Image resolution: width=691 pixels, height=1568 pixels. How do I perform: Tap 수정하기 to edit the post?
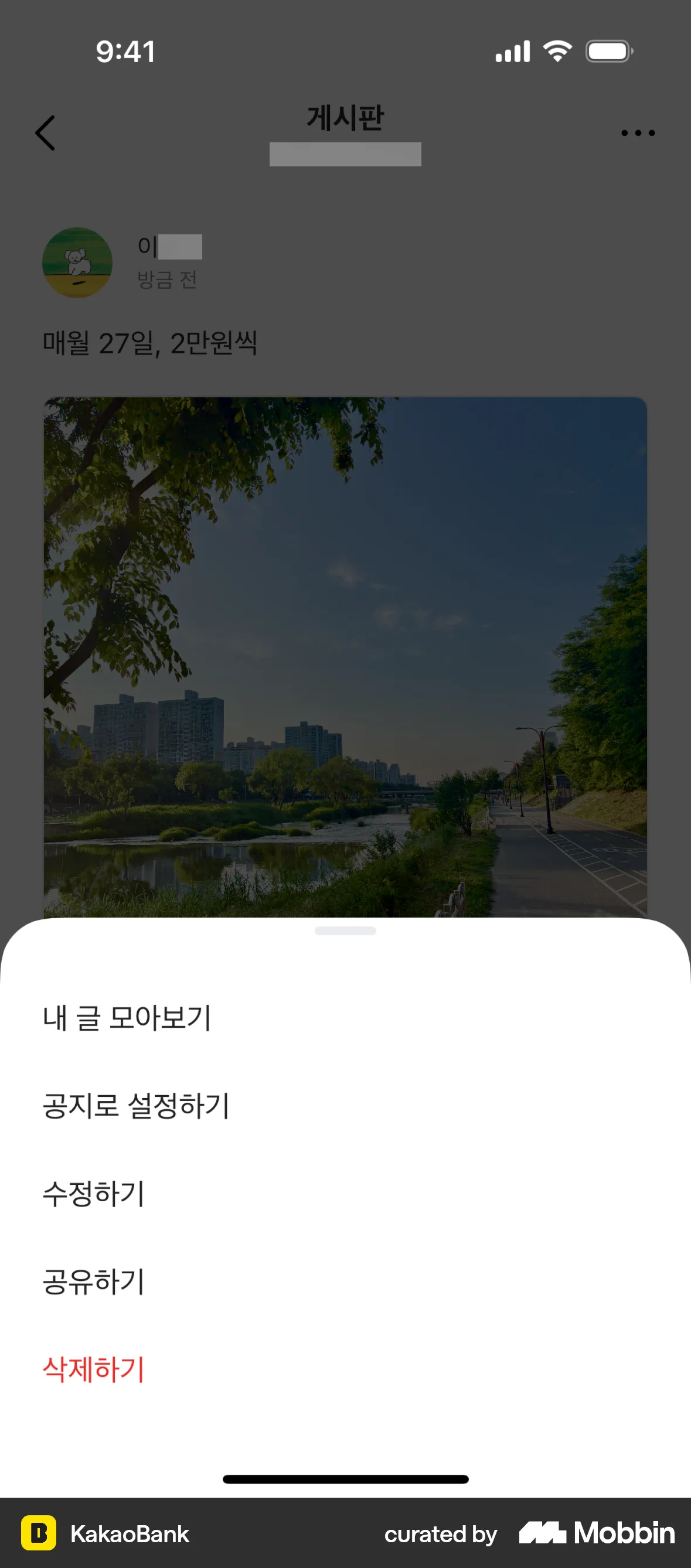[x=93, y=1193]
